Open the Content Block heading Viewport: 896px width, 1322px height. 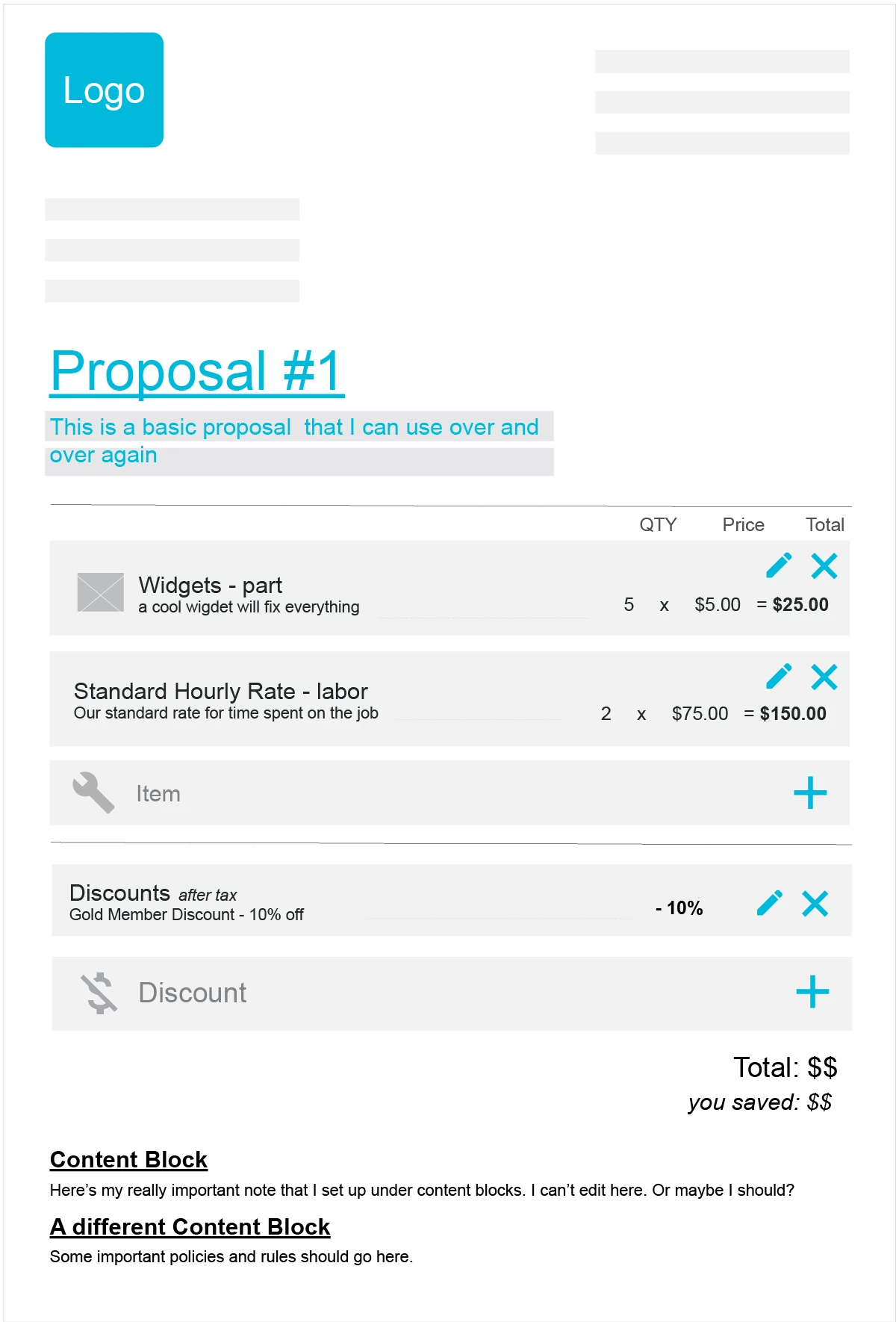tap(128, 1159)
